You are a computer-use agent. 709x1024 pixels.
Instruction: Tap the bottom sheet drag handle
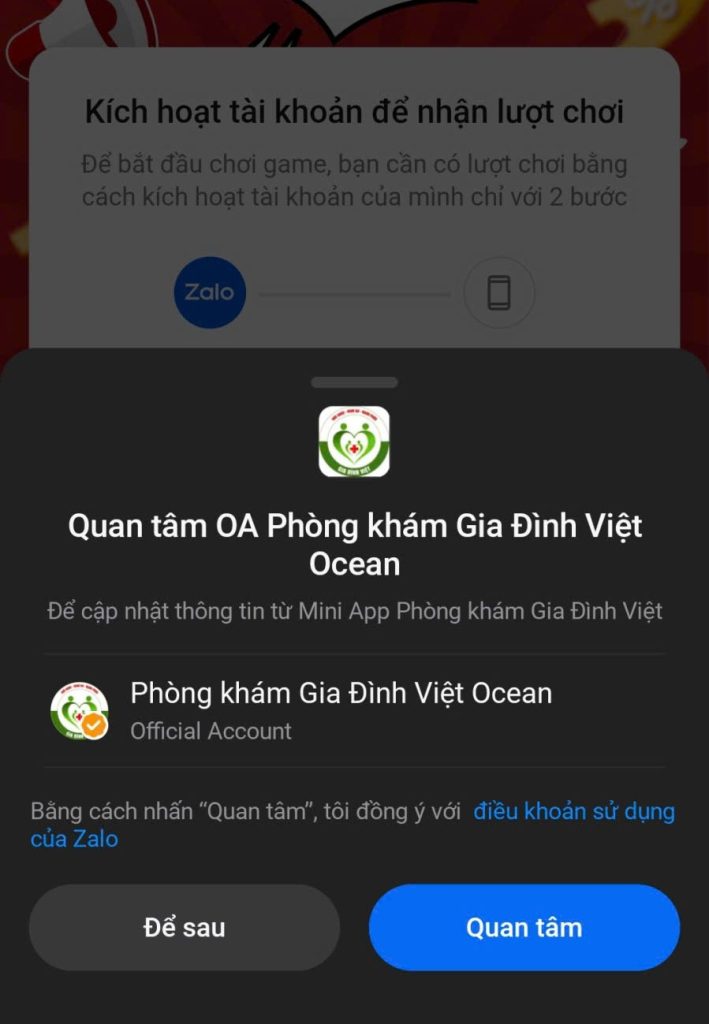(354, 382)
